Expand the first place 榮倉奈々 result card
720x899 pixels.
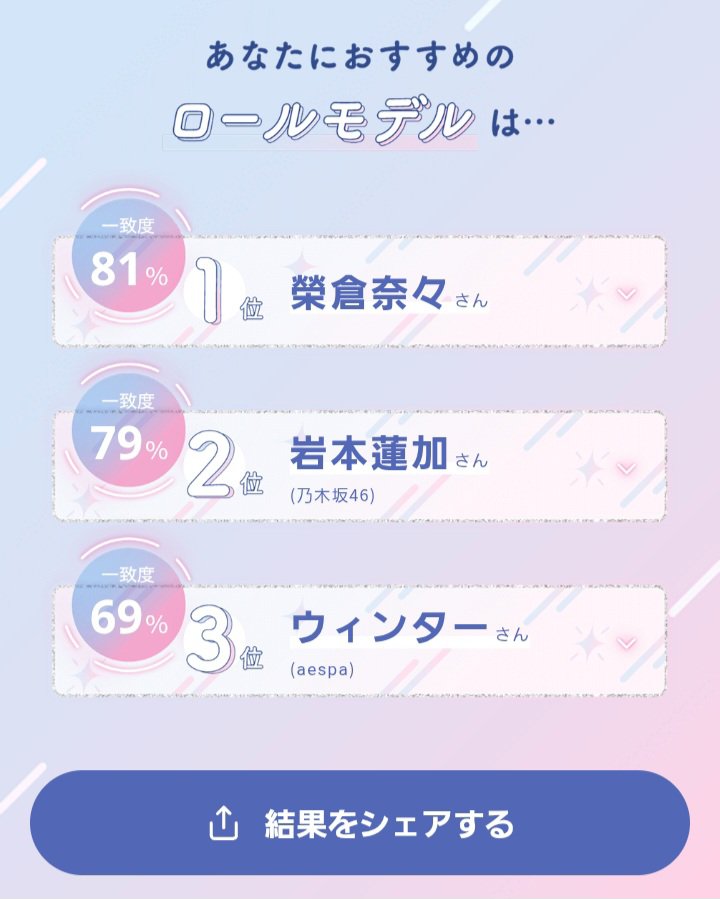(625, 292)
